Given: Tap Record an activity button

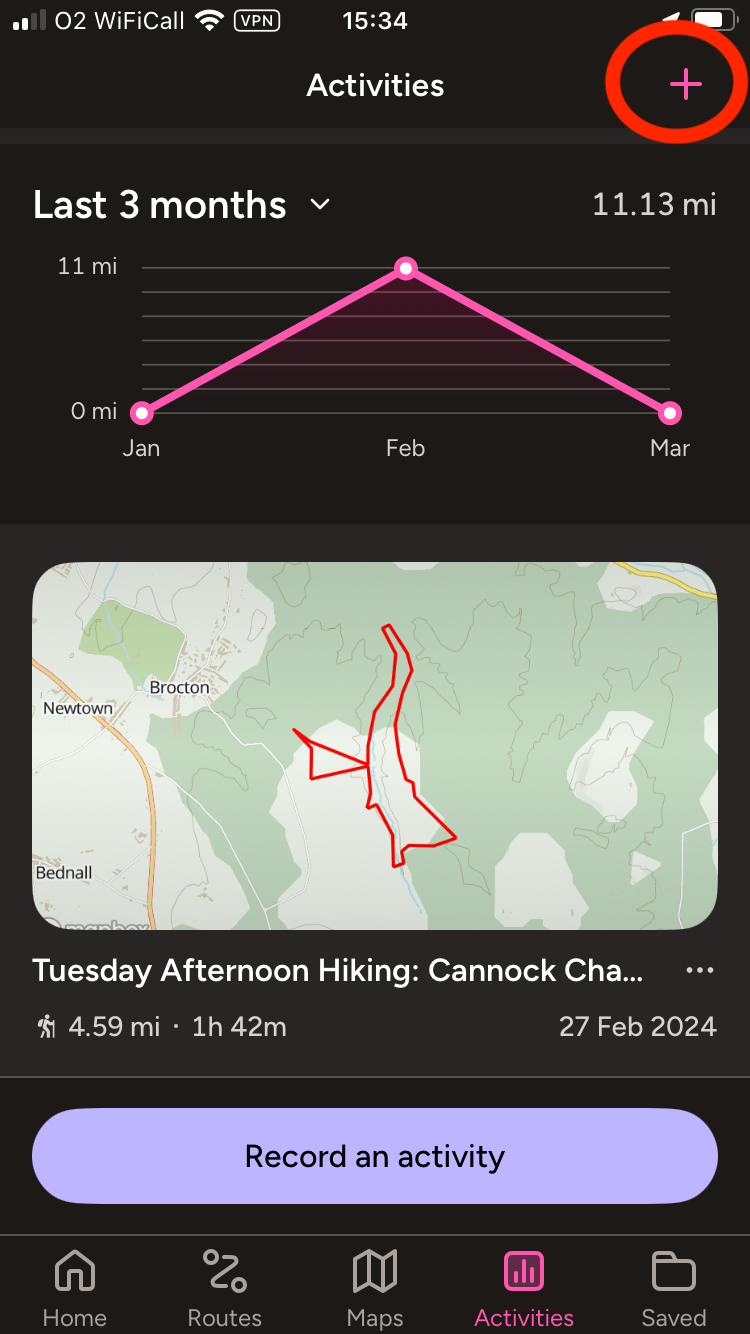Looking at the screenshot, I should pos(375,1156).
